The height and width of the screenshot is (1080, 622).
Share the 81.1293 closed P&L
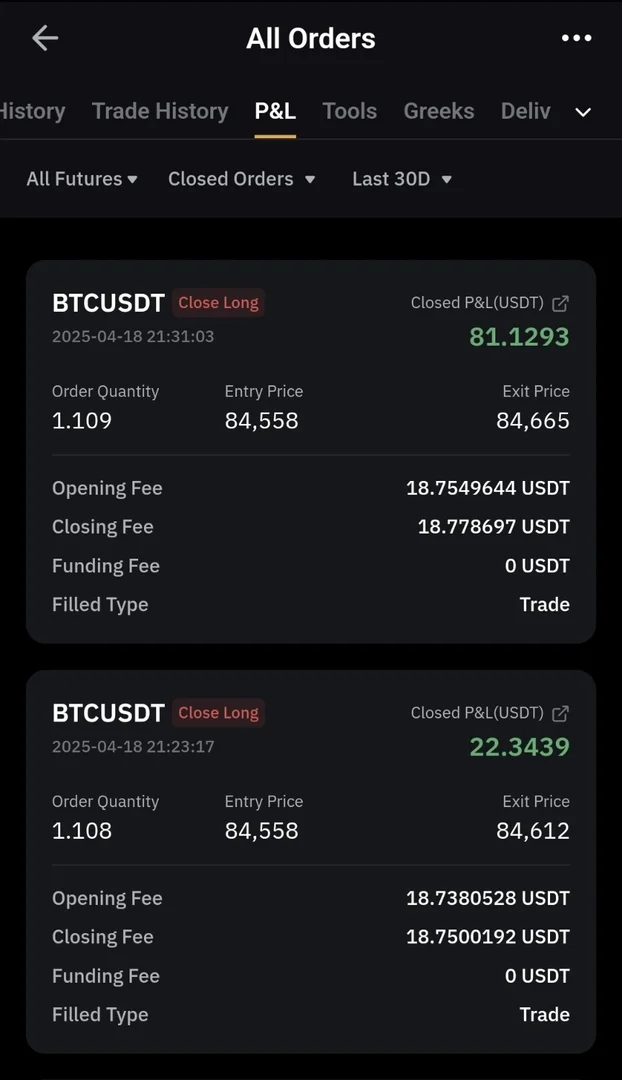click(x=561, y=303)
